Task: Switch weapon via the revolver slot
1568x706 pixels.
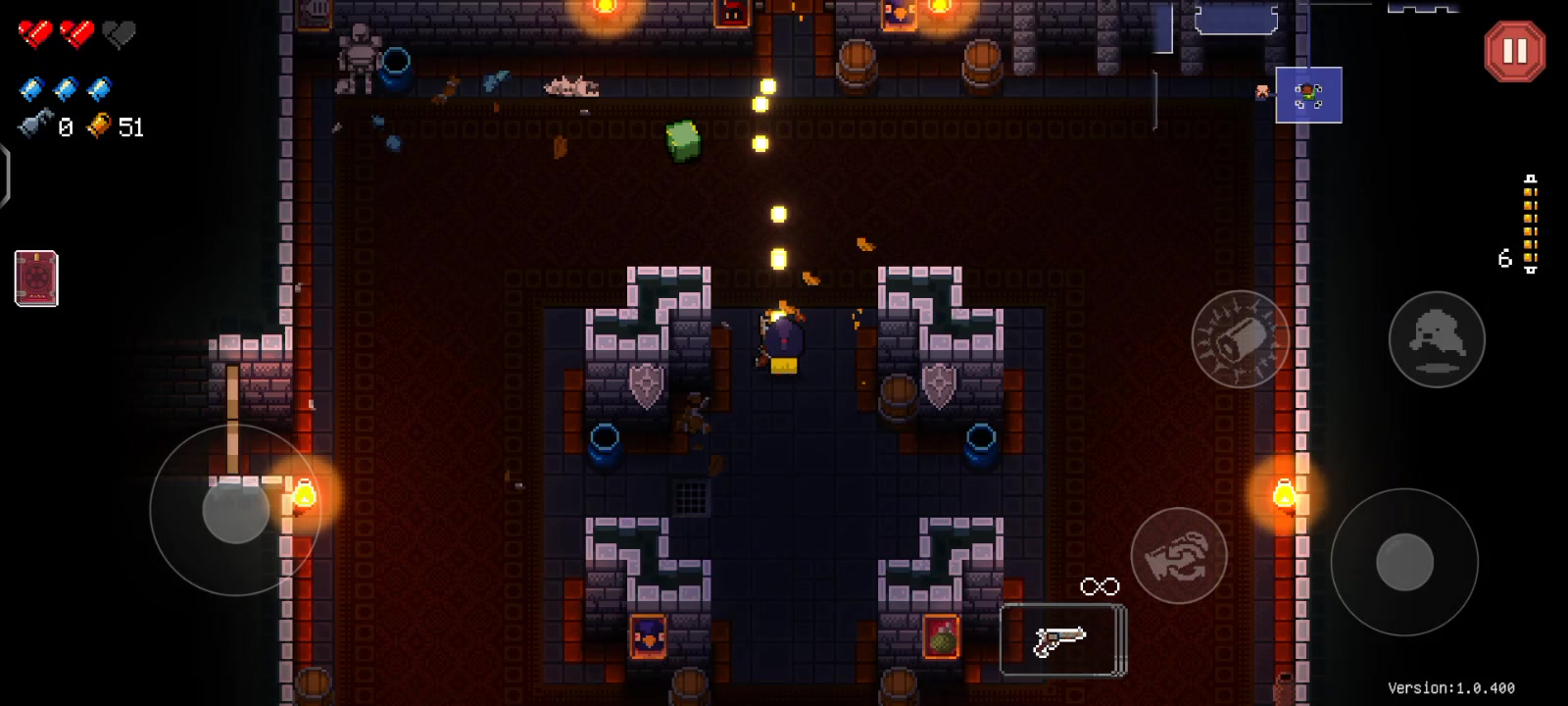Action: point(1062,640)
